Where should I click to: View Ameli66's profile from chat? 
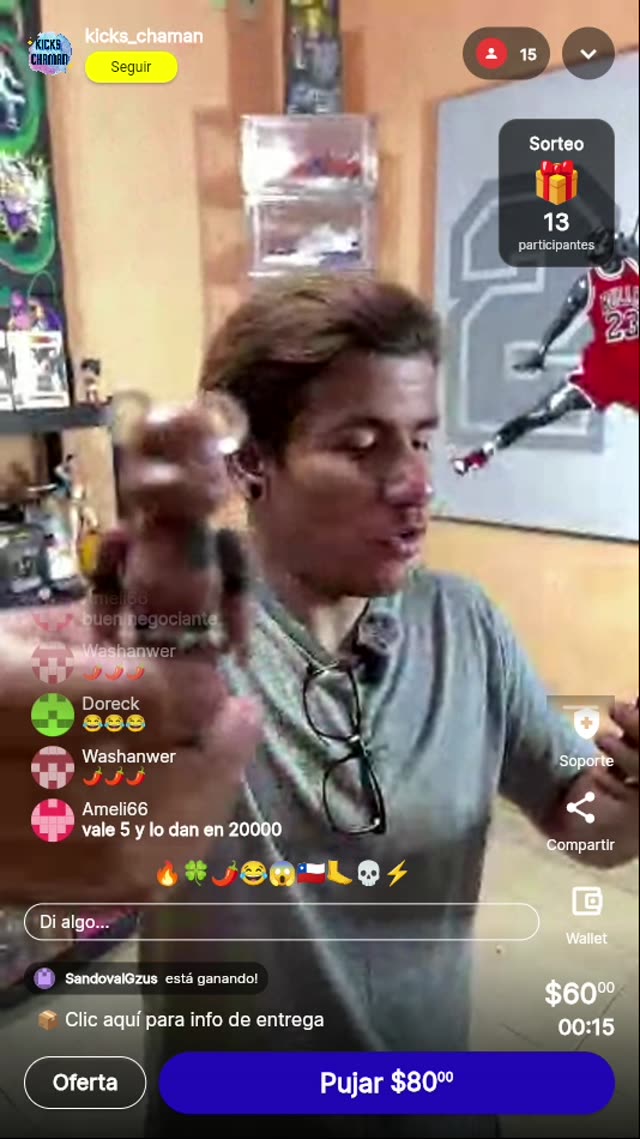click(x=52, y=819)
